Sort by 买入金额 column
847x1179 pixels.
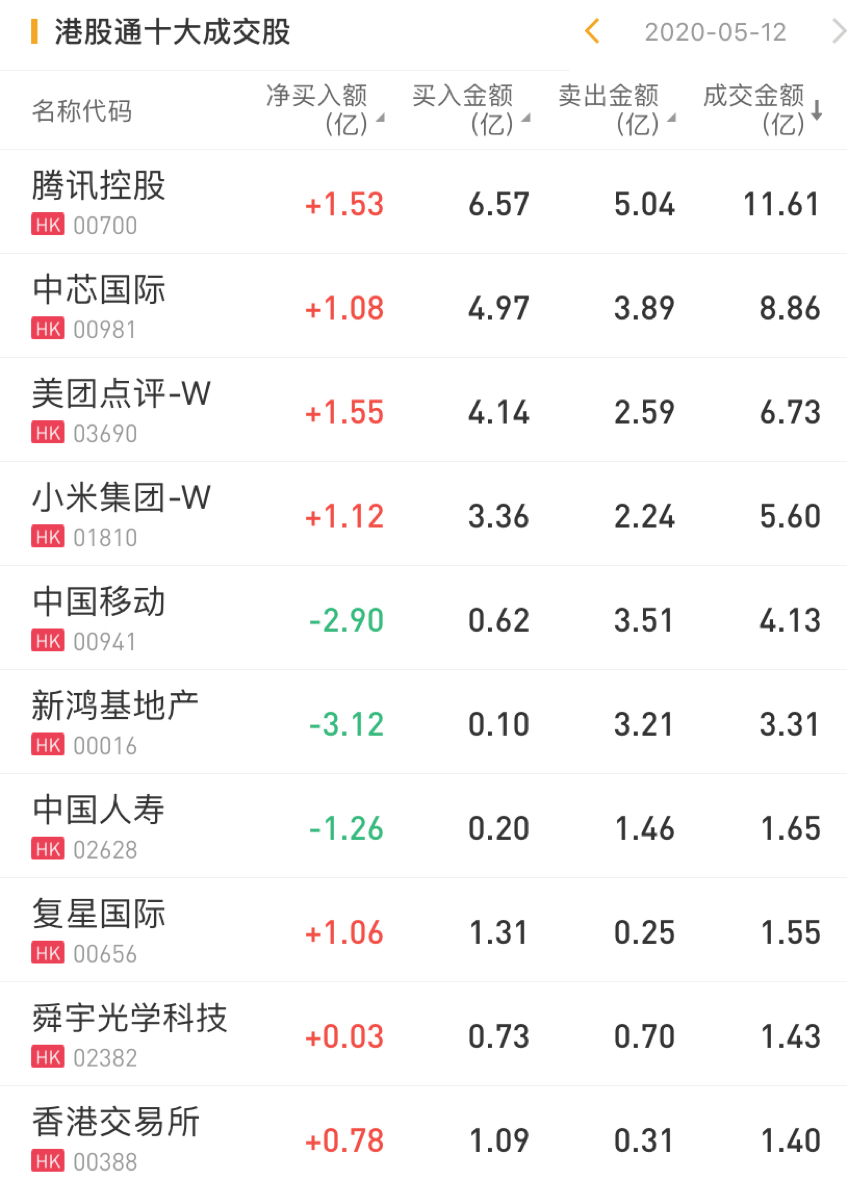coord(469,109)
